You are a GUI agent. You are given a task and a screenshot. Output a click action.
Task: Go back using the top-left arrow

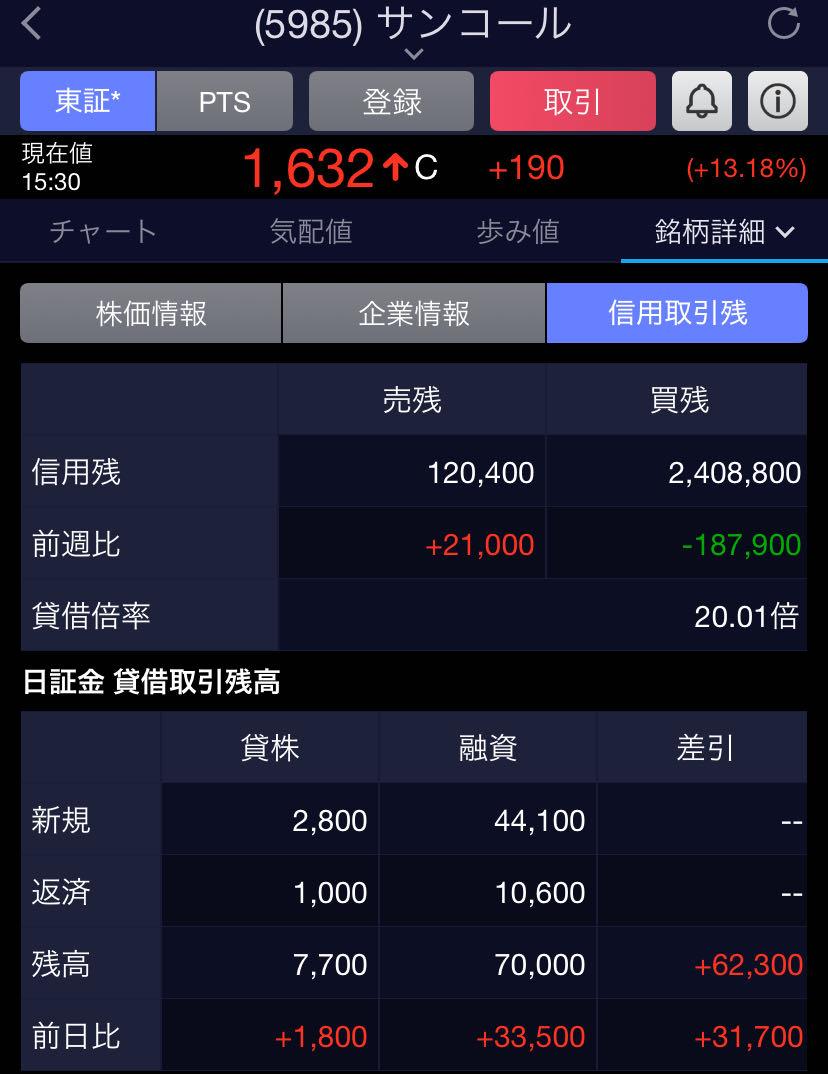[32, 24]
